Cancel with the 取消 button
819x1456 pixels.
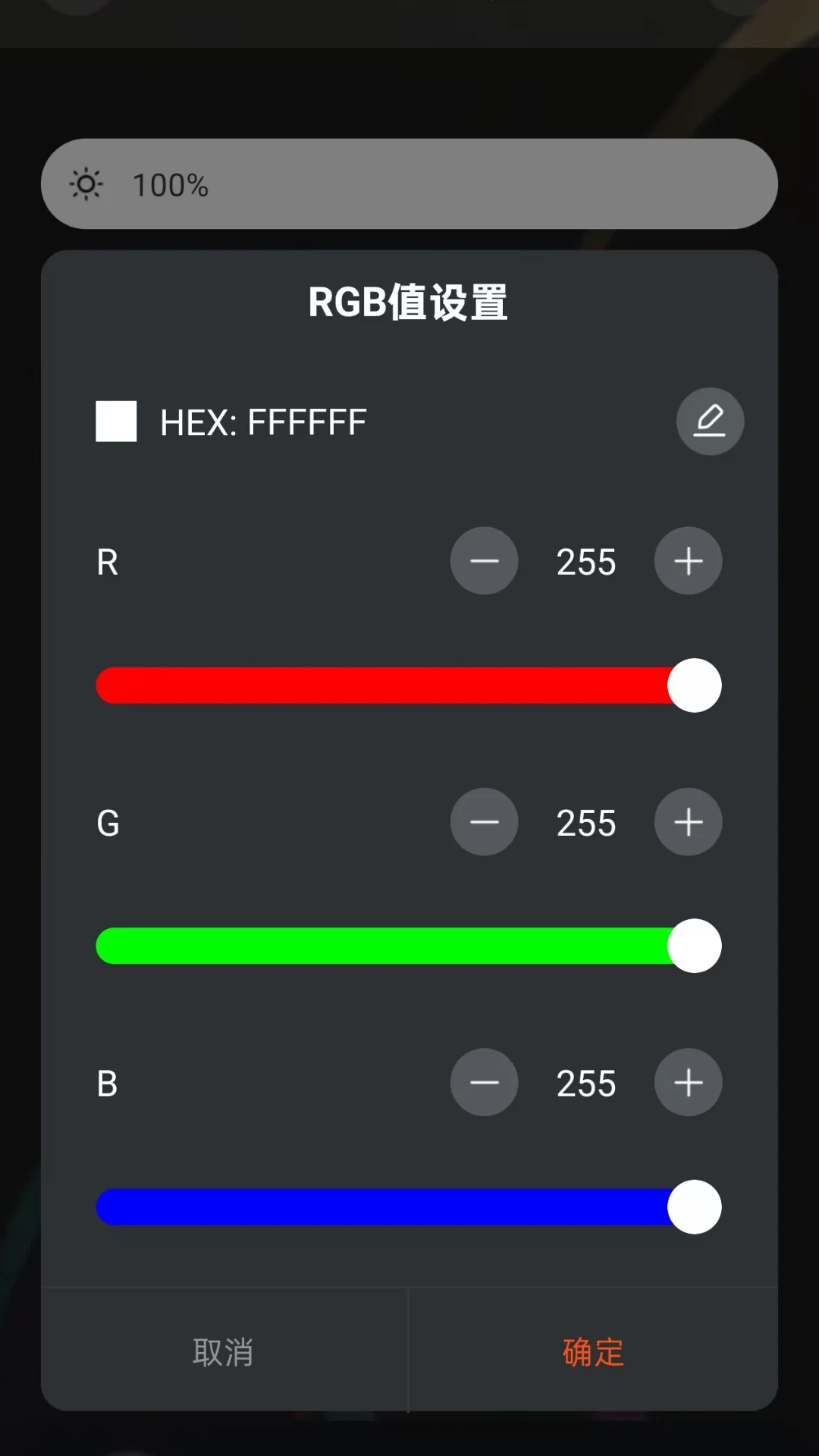point(224,1351)
